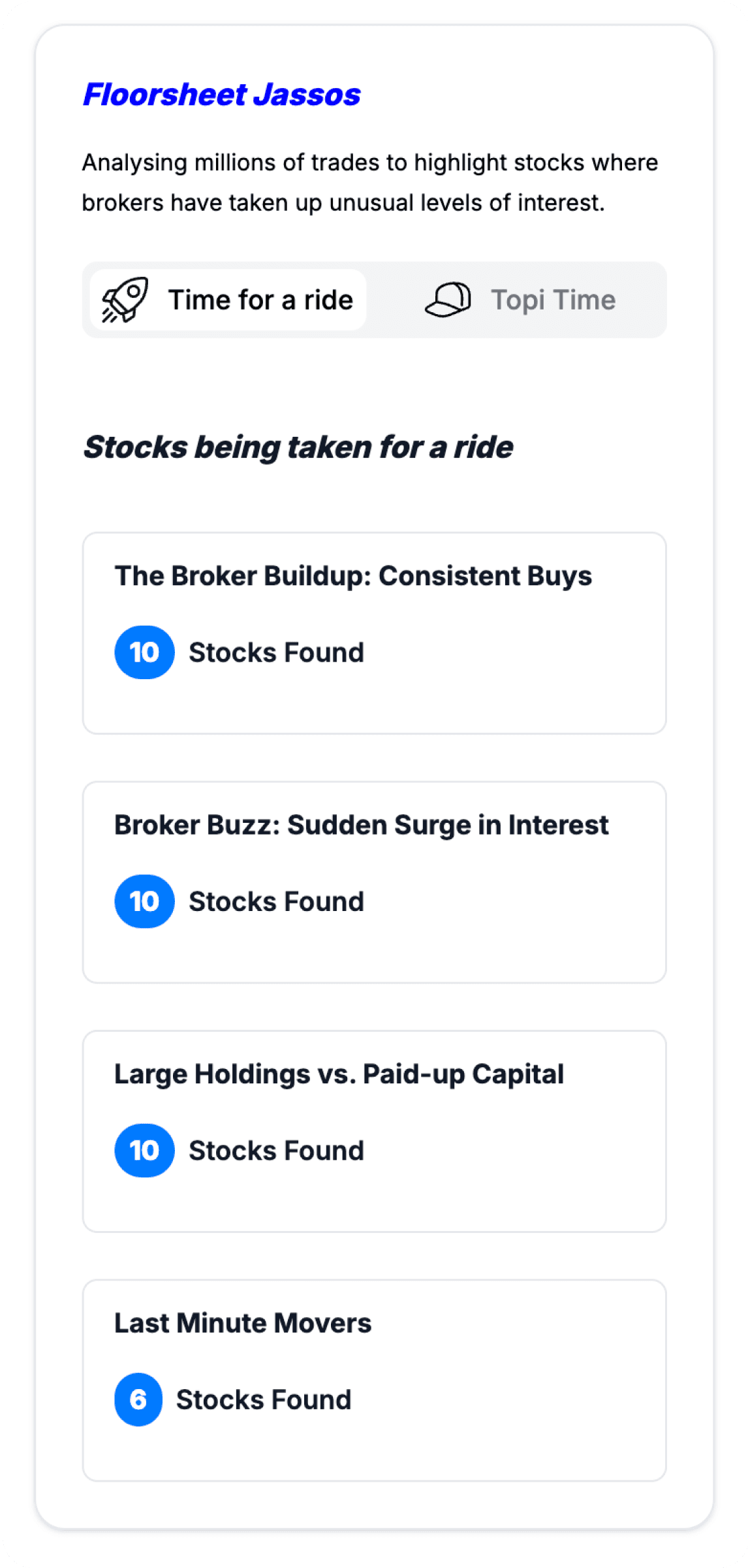Click the Stocks being taken for a ride heading

click(x=298, y=447)
